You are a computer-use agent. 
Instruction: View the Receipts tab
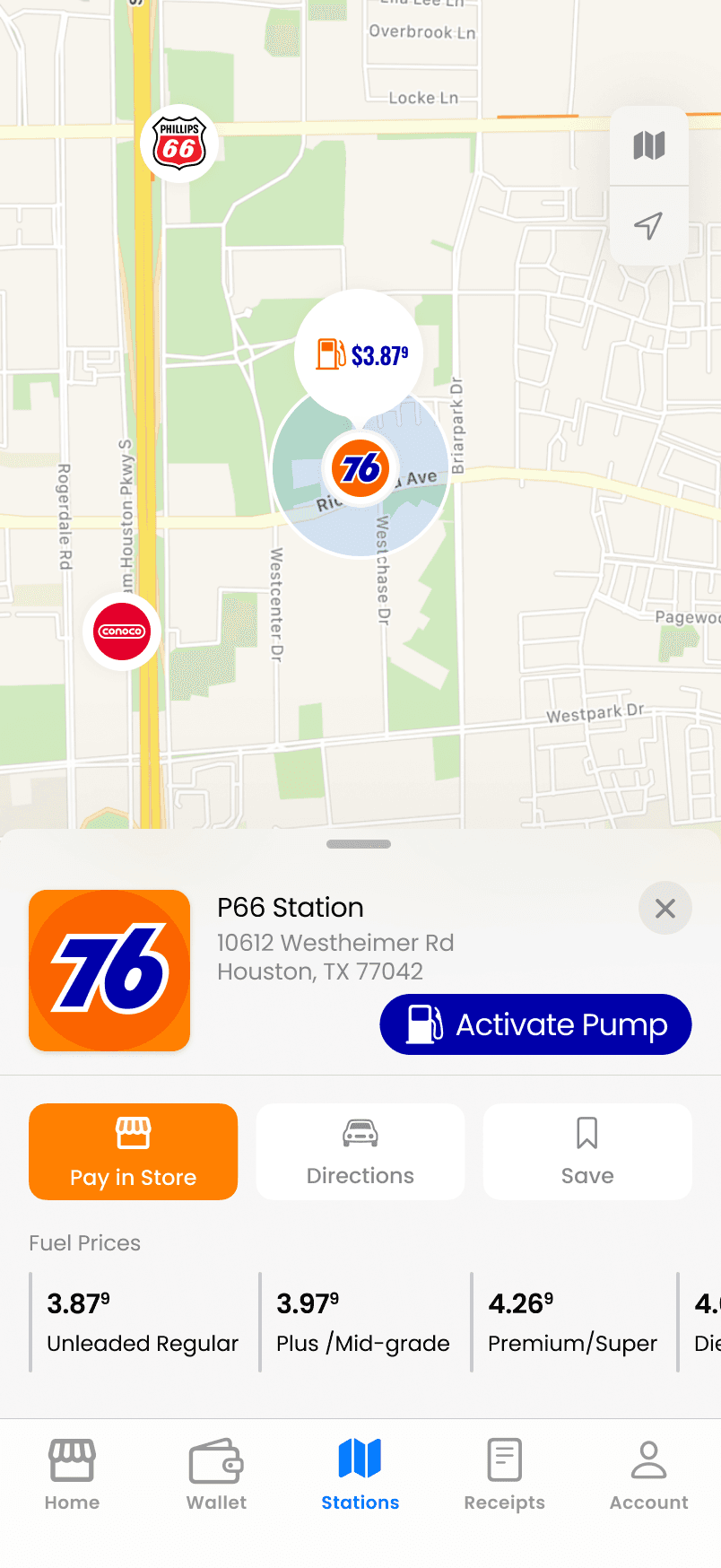[x=504, y=1475]
